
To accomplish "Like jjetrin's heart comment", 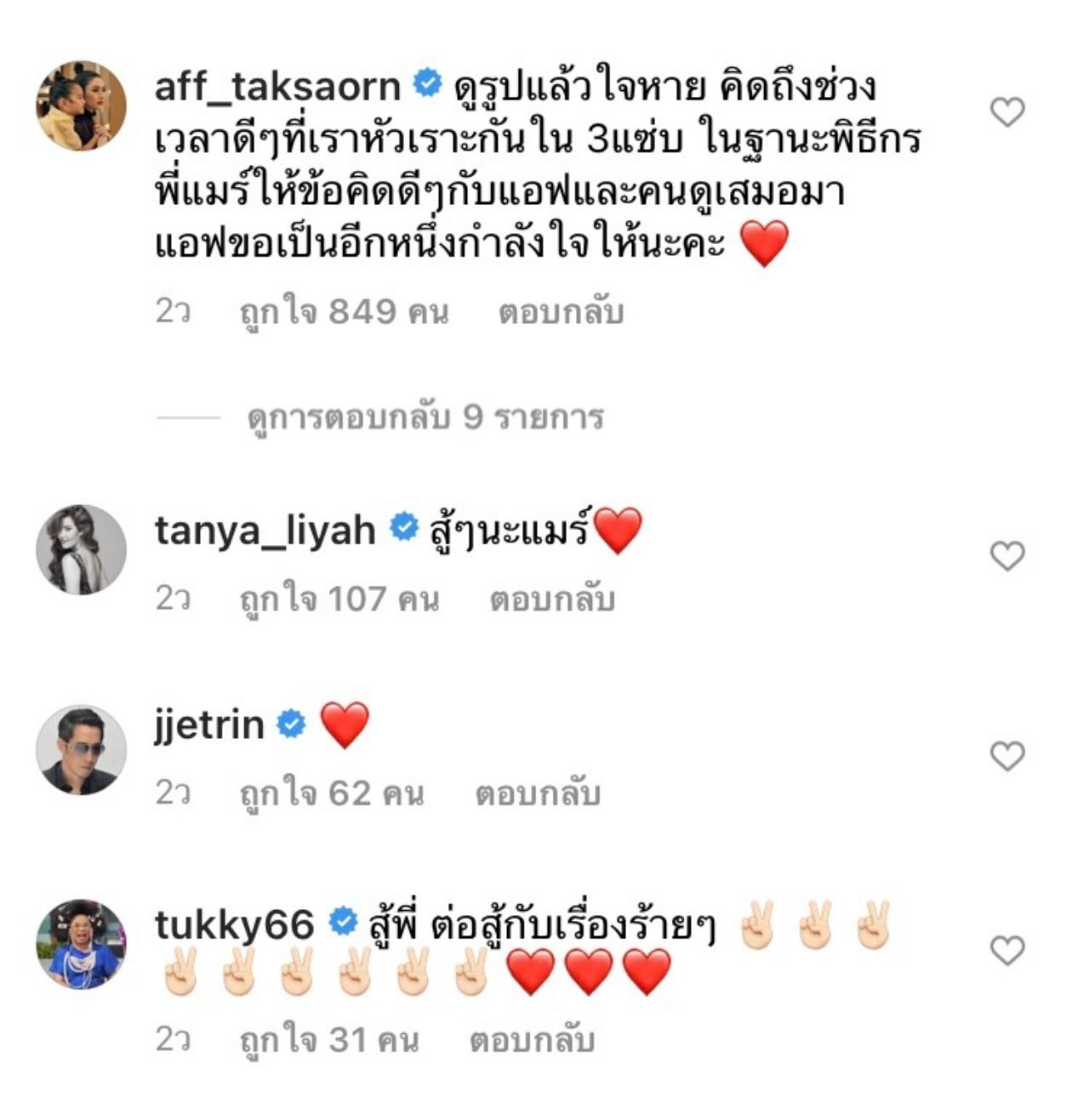I will click(x=1007, y=755).
